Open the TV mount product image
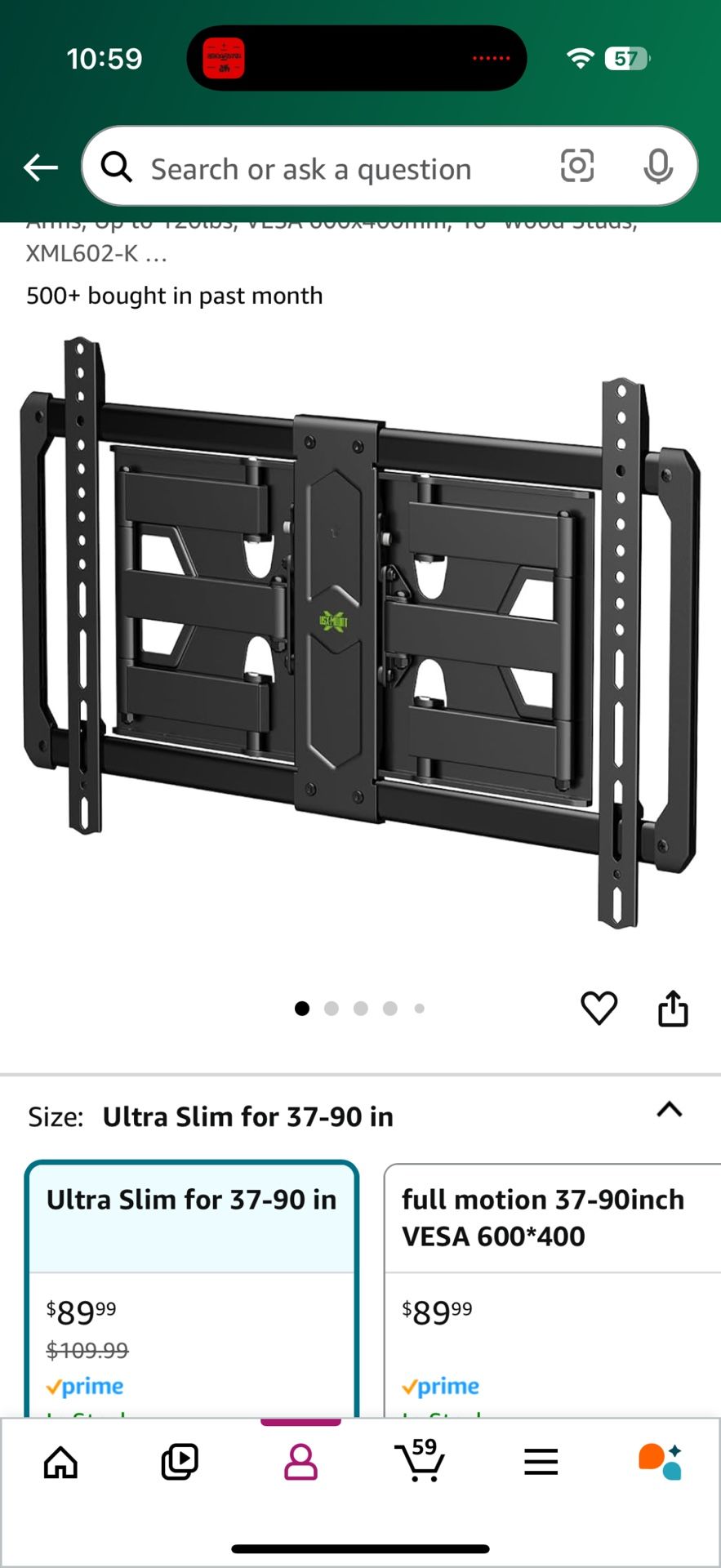The height and width of the screenshot is (1568, 721). point(359,633)
